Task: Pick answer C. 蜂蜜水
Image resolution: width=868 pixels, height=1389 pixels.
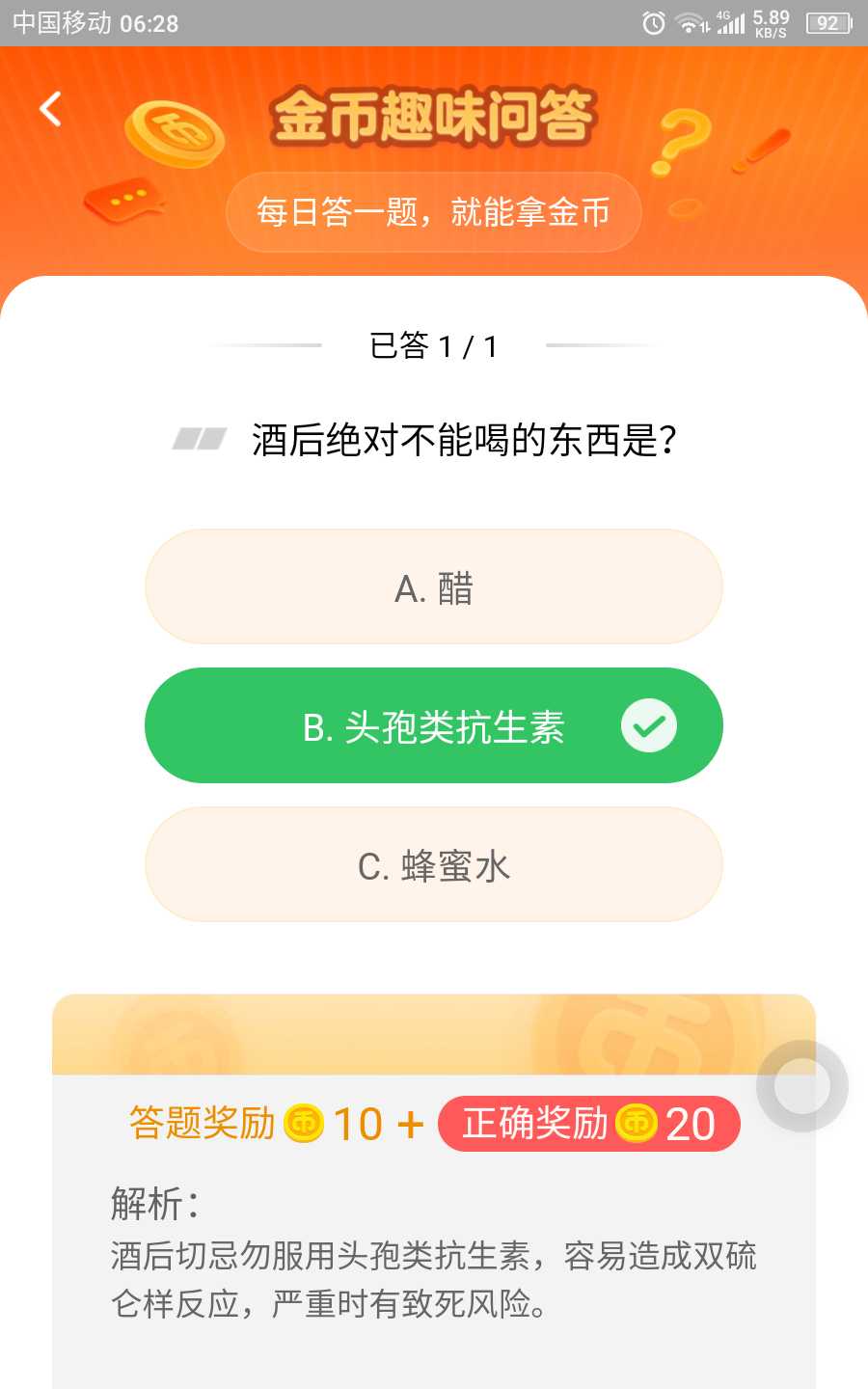Action: click(x=434, y=865)
